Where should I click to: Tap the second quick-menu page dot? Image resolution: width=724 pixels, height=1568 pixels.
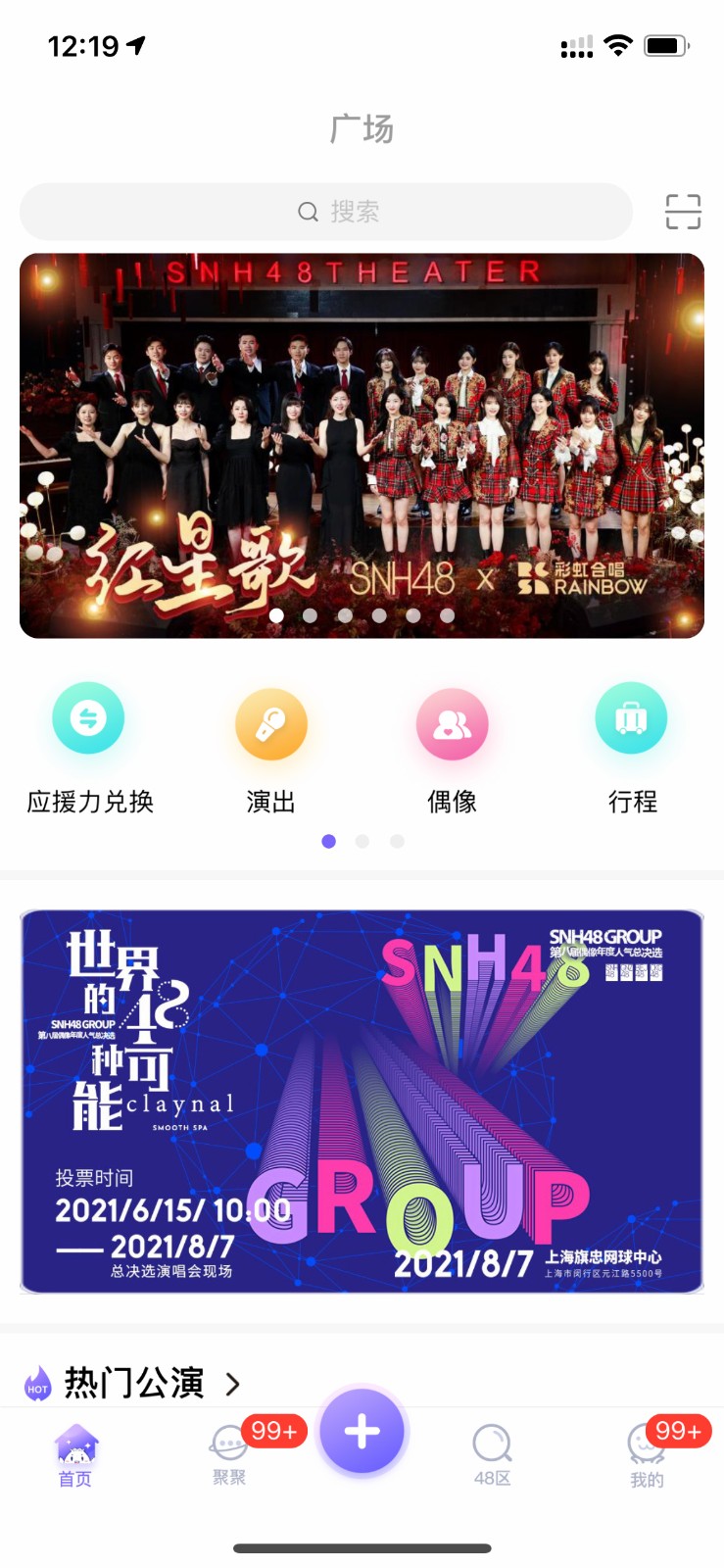362,841
